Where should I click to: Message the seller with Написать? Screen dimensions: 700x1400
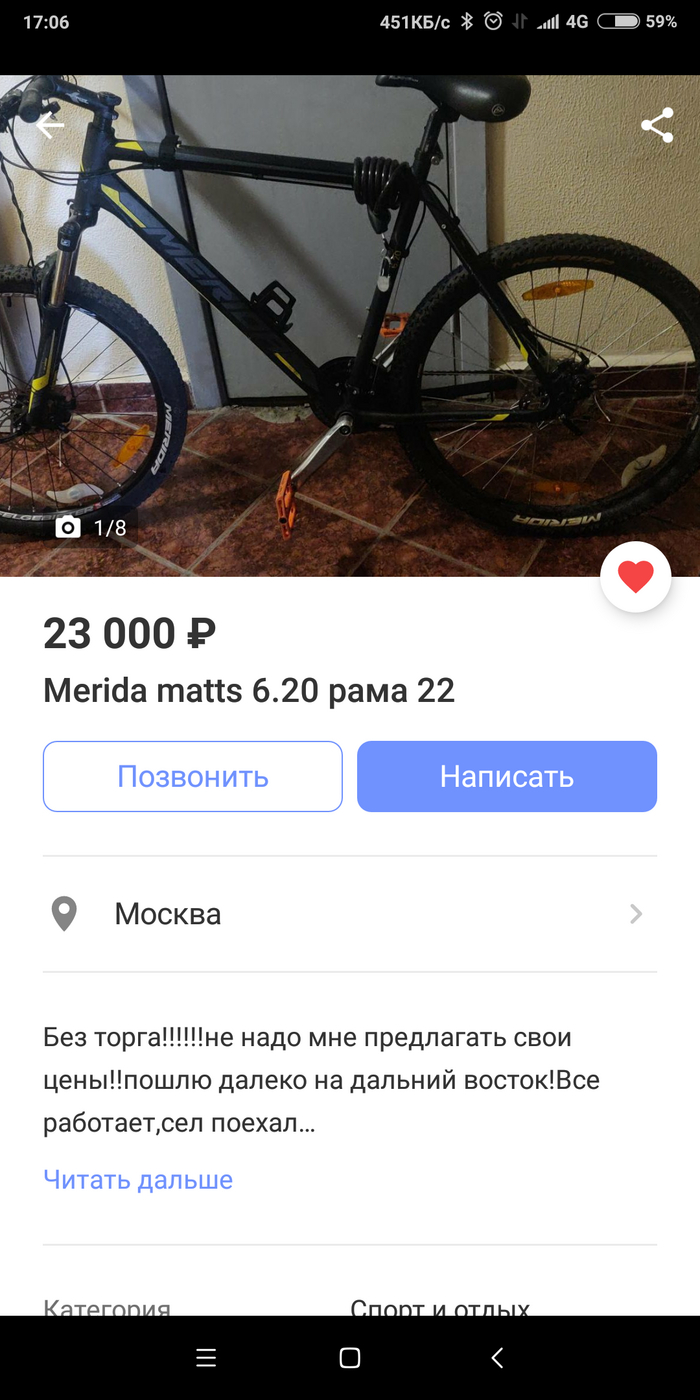point(507,776)
